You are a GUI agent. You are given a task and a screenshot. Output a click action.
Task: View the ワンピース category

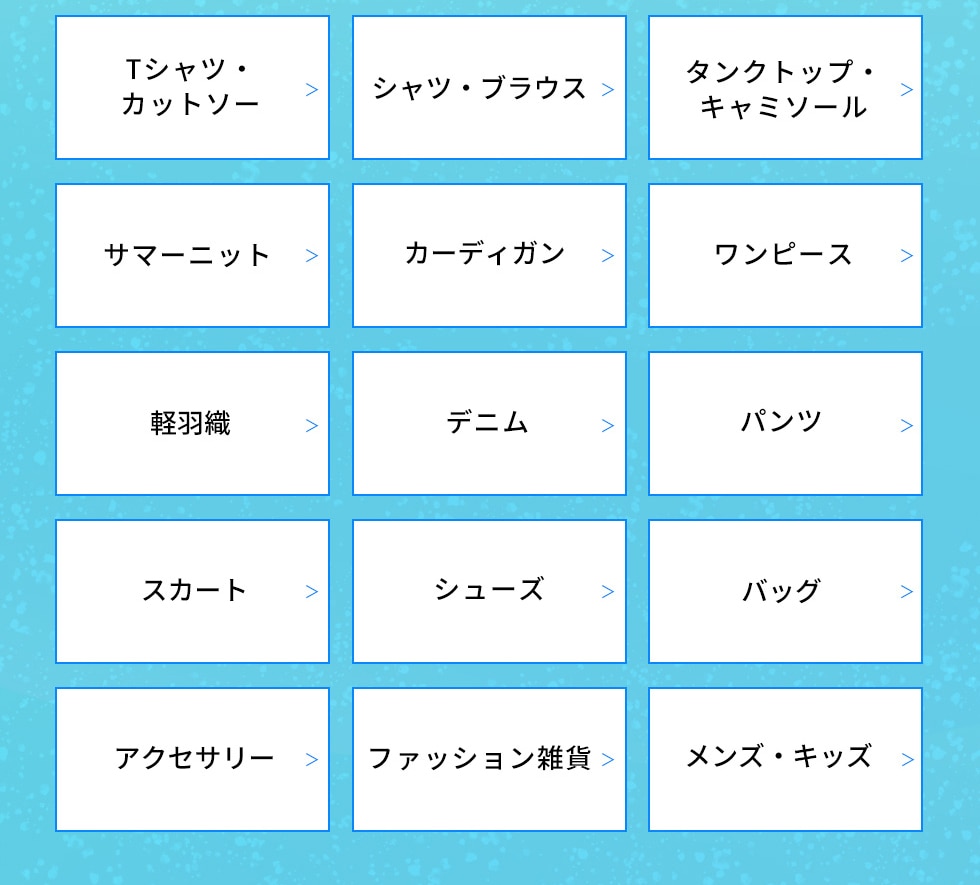click(785, 256)
